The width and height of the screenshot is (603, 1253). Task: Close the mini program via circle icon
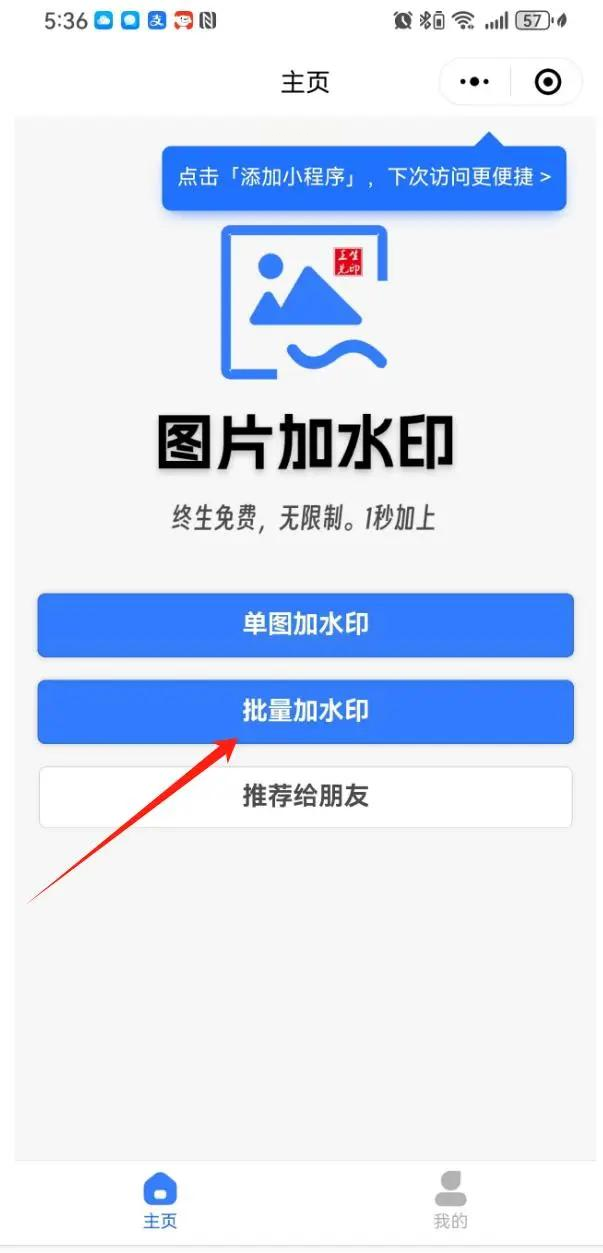click(548, 82)
